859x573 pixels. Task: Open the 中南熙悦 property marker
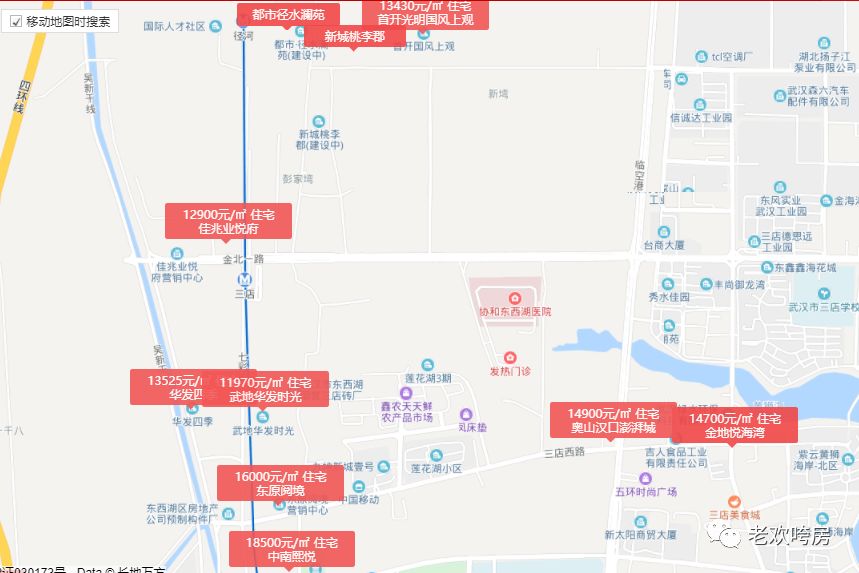tap(285, 549)
